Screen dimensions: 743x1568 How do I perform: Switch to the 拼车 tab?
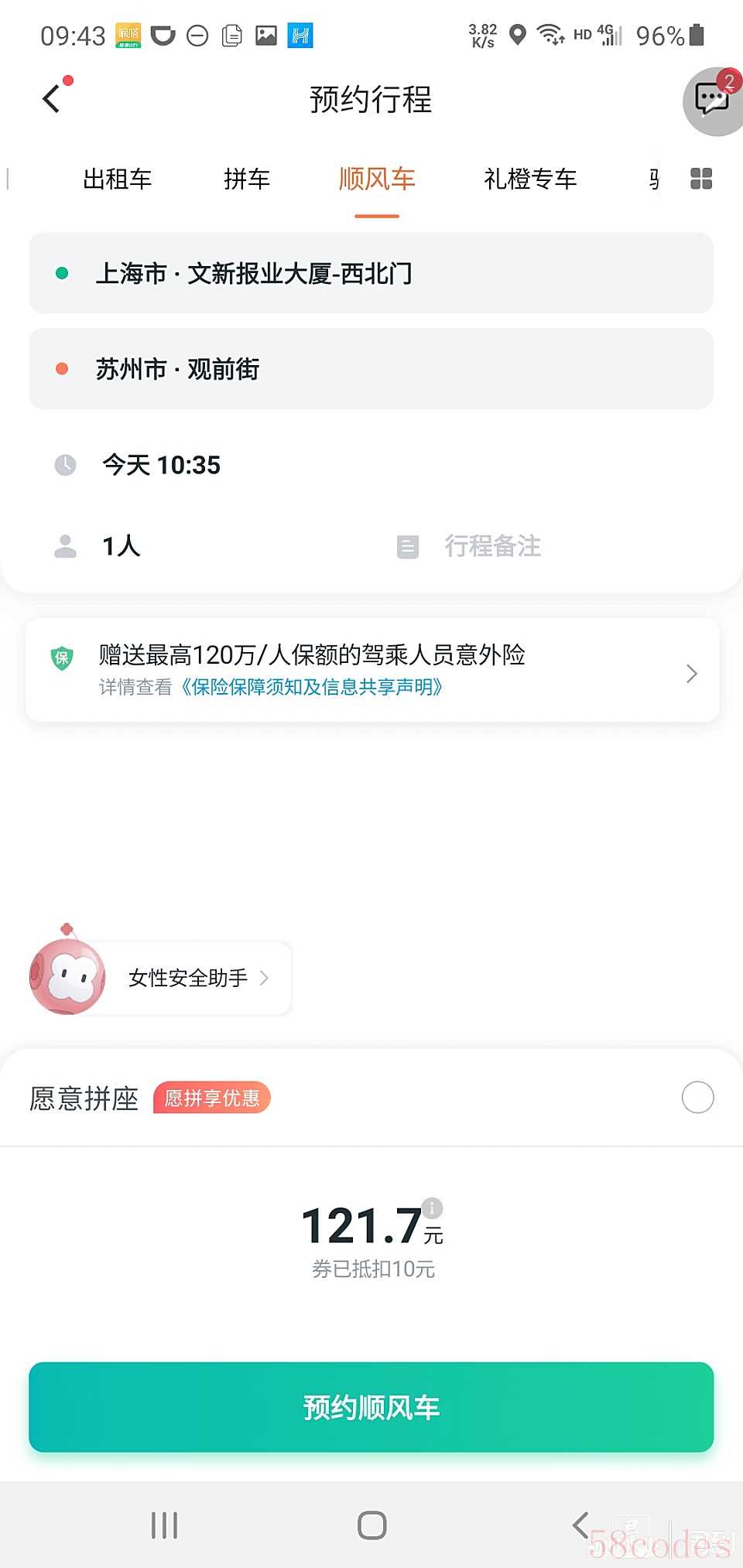[x=246, y=179]
